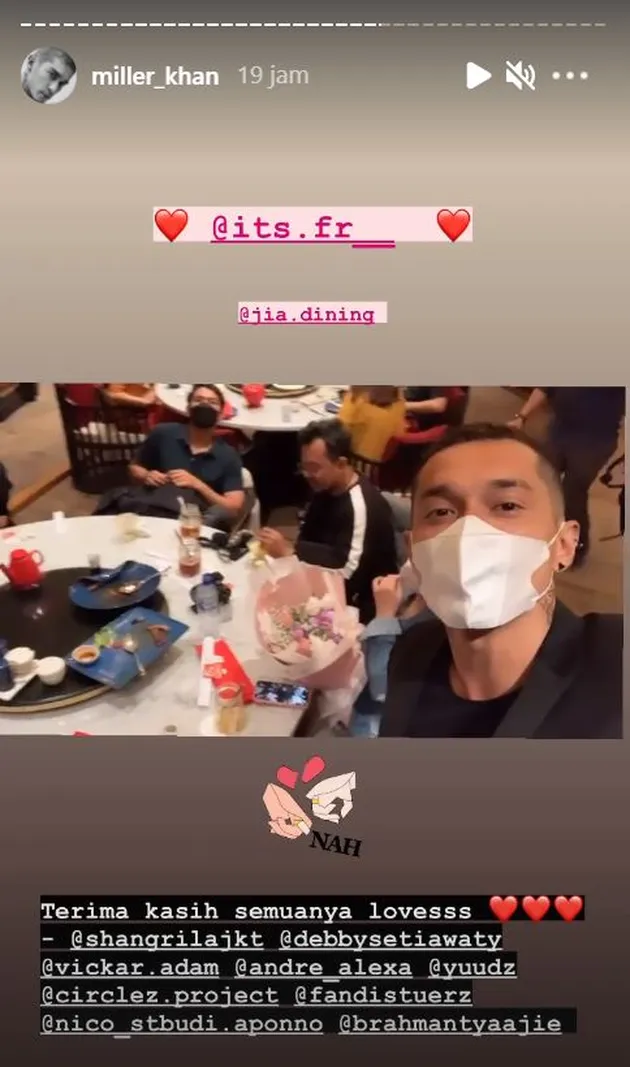
Task: Open the @circlez.project mention
Action: point(160,995)
